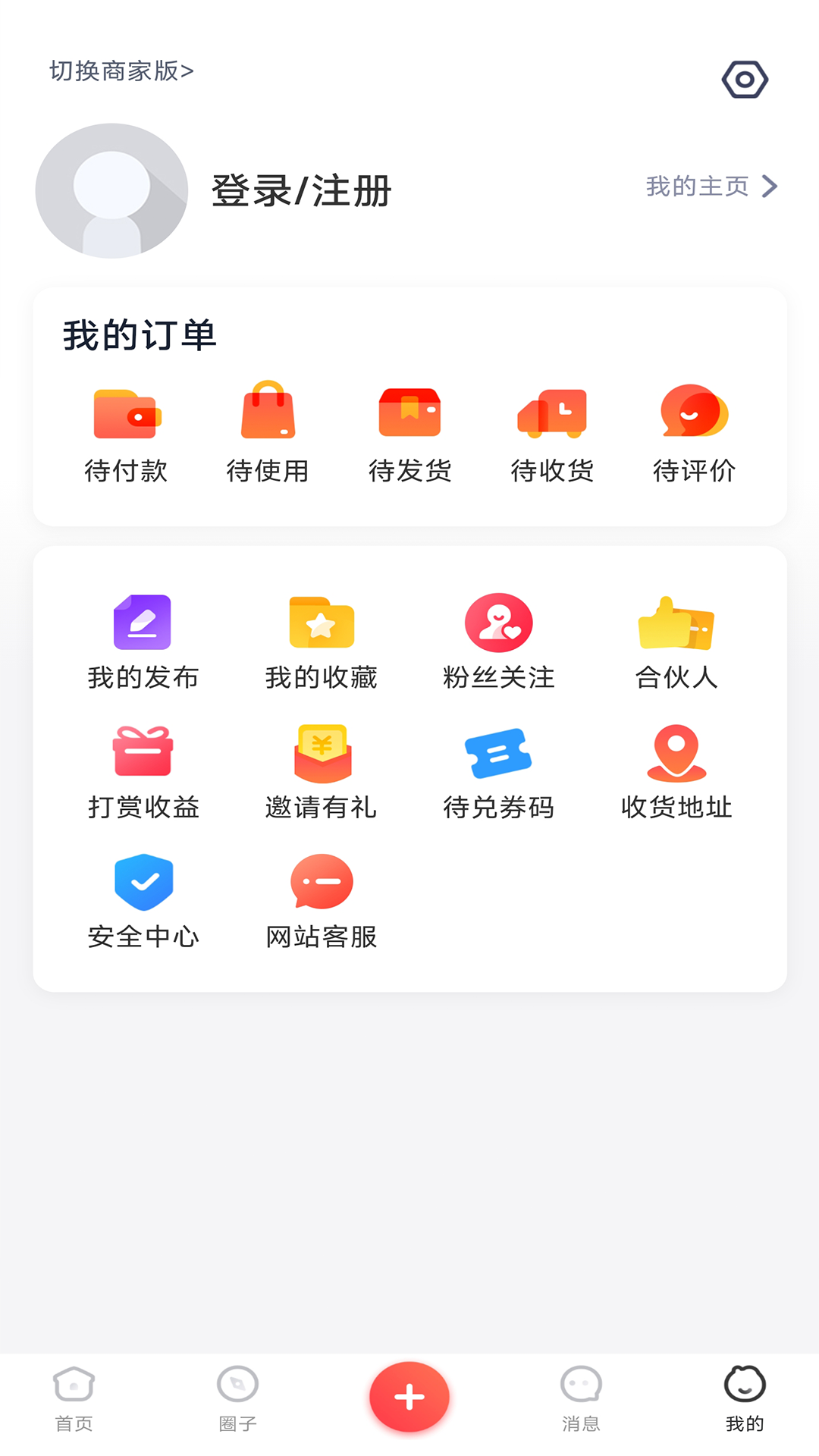Open the settings gear at top right
The height and width of the screenshot is (1456, 819).
(x=745, y=77)
